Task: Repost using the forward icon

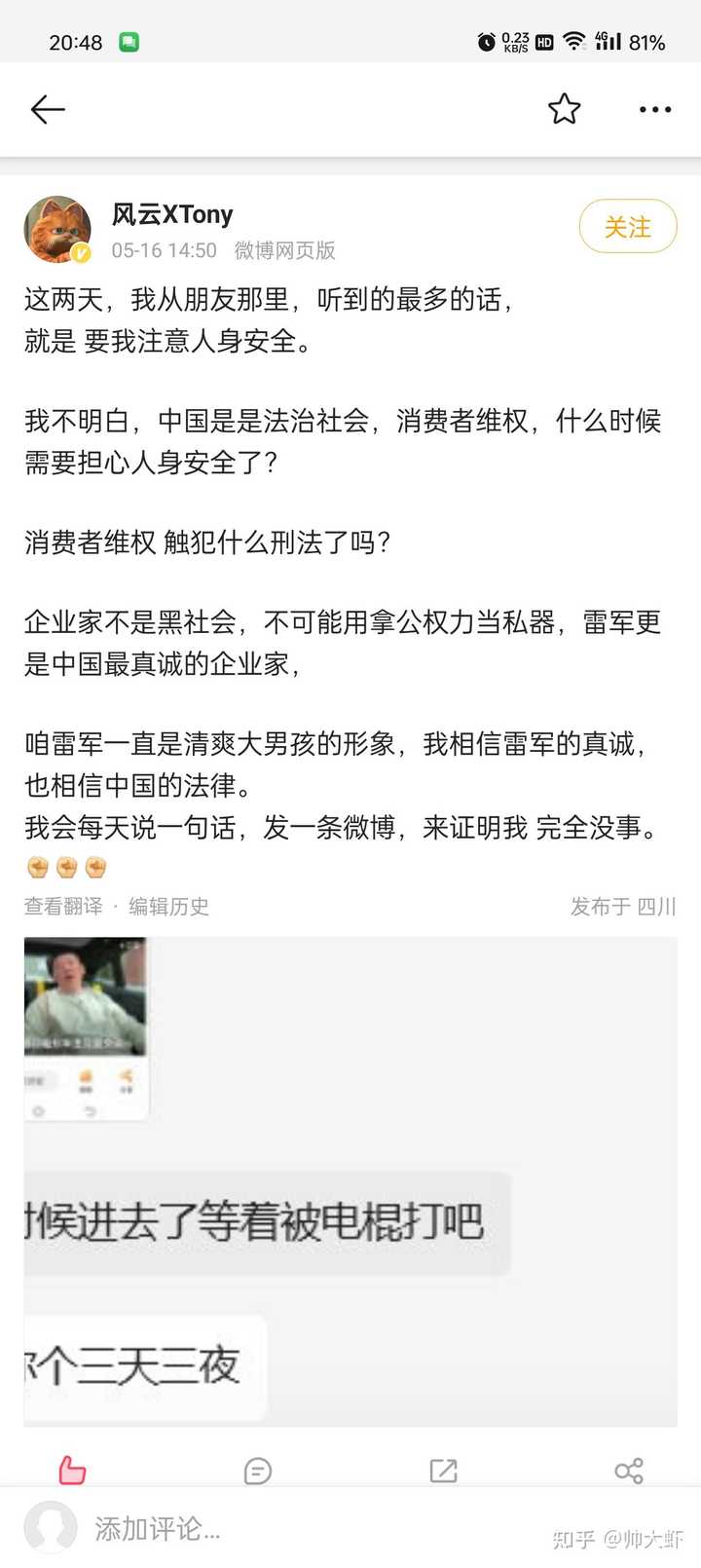Action: (x=443, y=1471)
